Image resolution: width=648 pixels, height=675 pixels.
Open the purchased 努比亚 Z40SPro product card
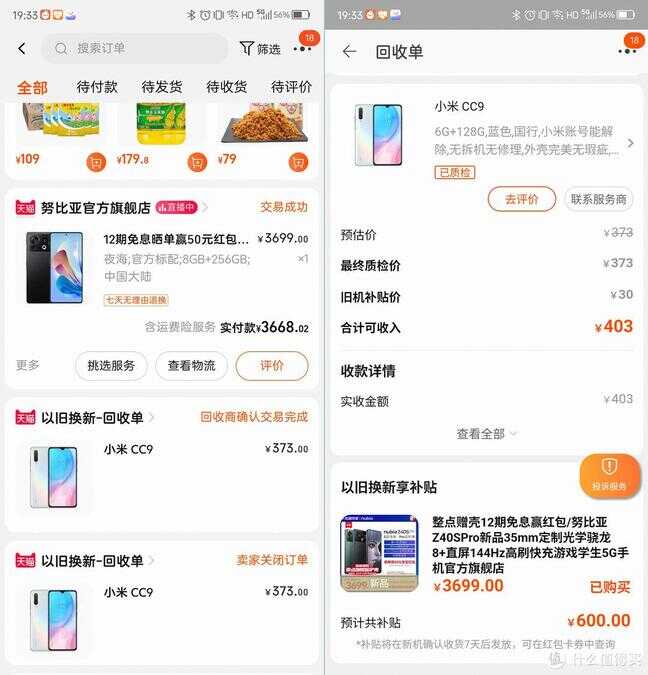pos(486,553)
